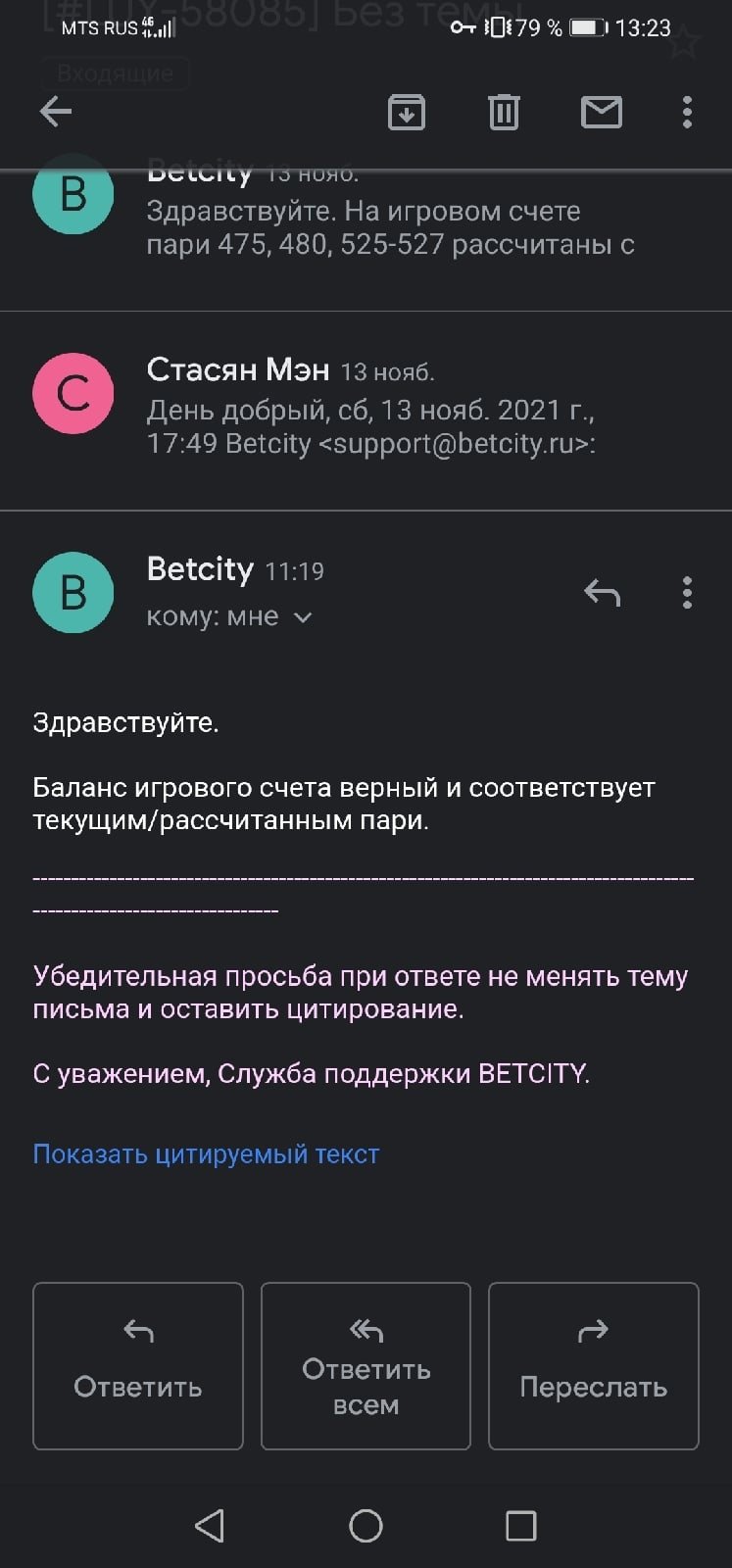Open Betcity sender avatar on 11:19 message
The height and width of the screenshot is (1568, 732).
[73, 592]
